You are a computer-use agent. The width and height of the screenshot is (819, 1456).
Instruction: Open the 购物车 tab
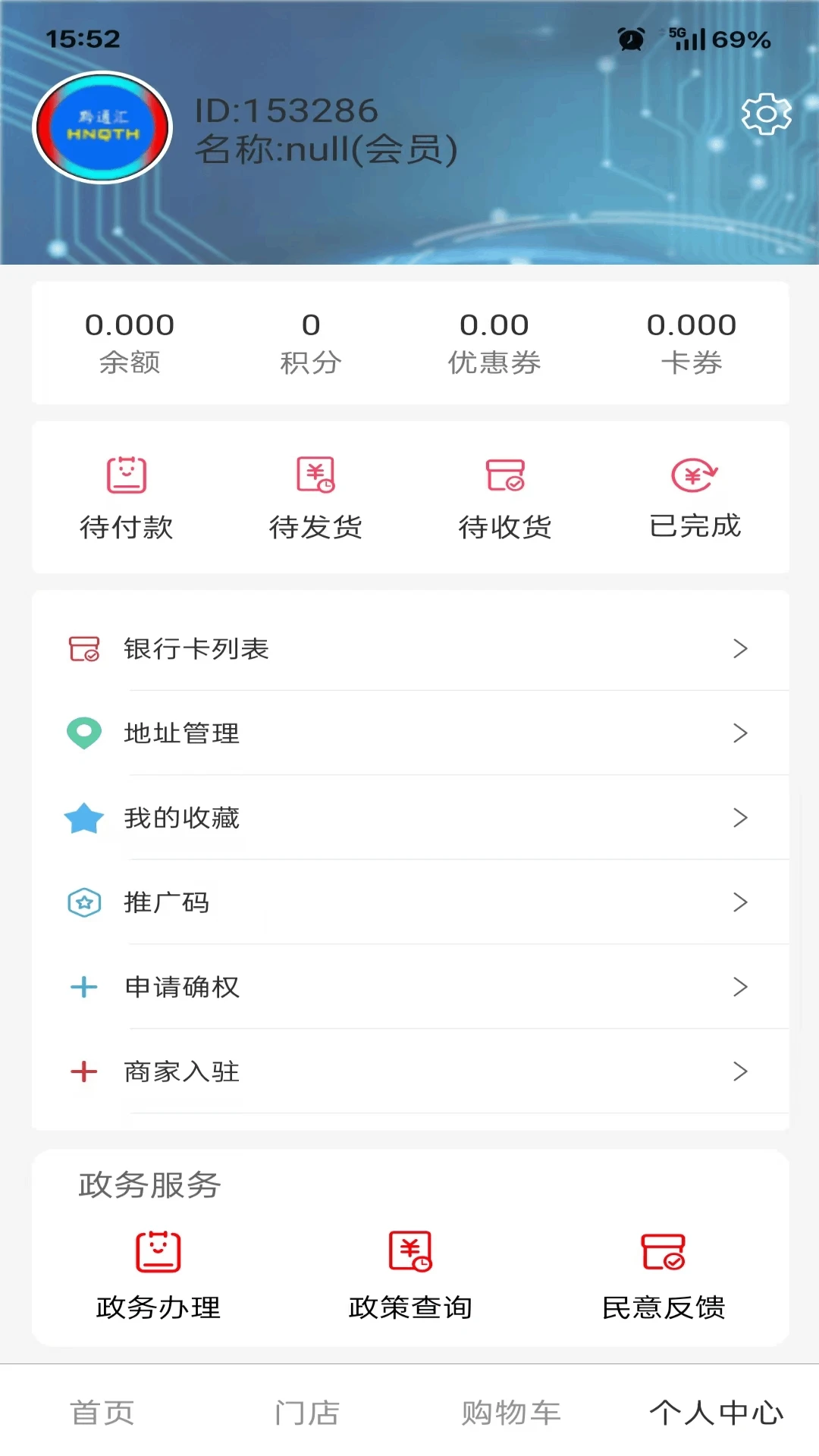tap(510, 1412)
